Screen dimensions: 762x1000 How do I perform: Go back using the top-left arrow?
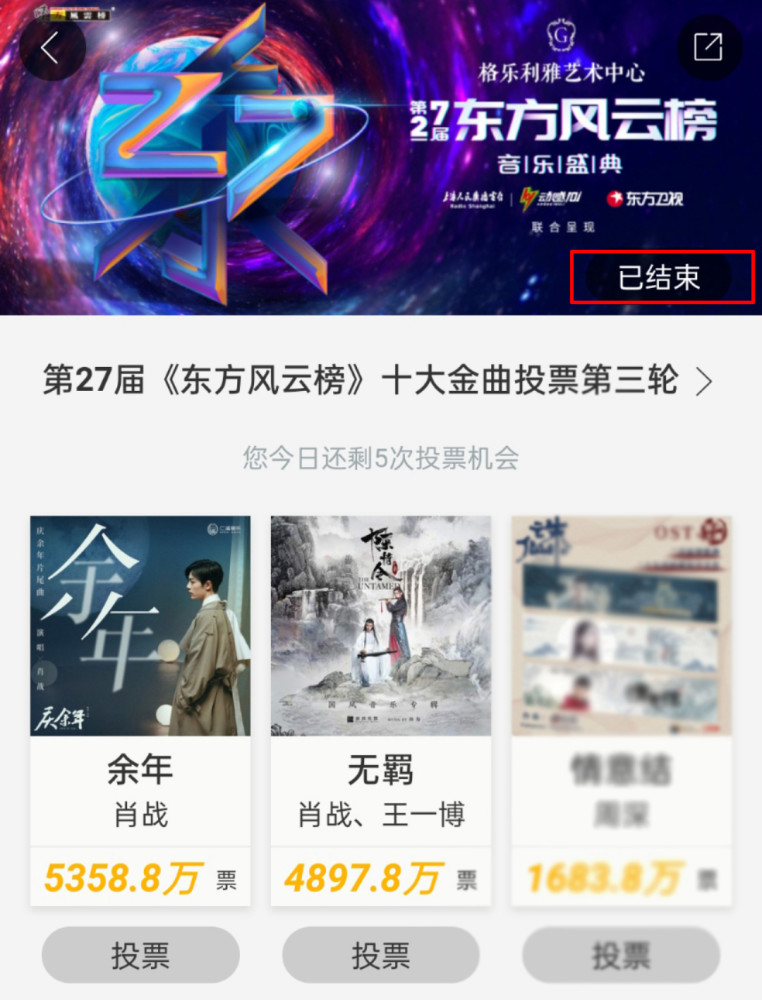tap(52, 48)
